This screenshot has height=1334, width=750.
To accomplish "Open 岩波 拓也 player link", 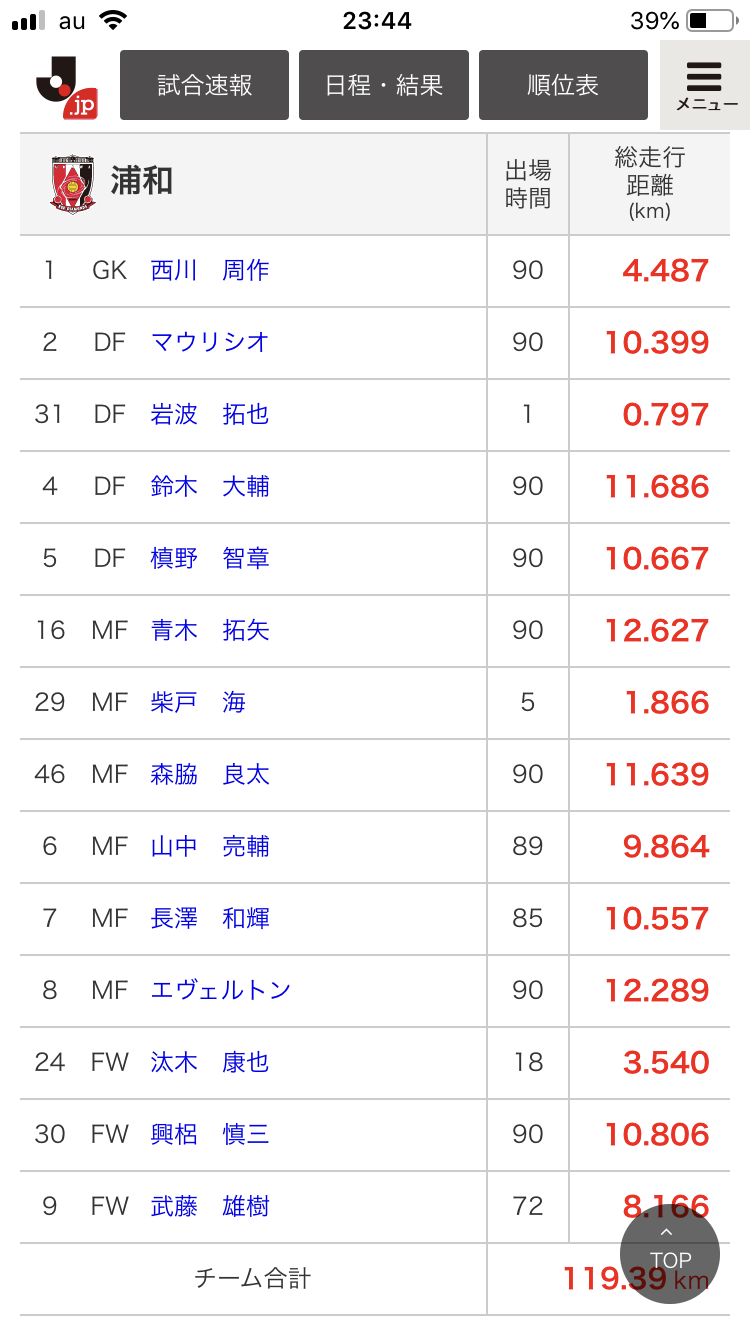I will 210,415.
